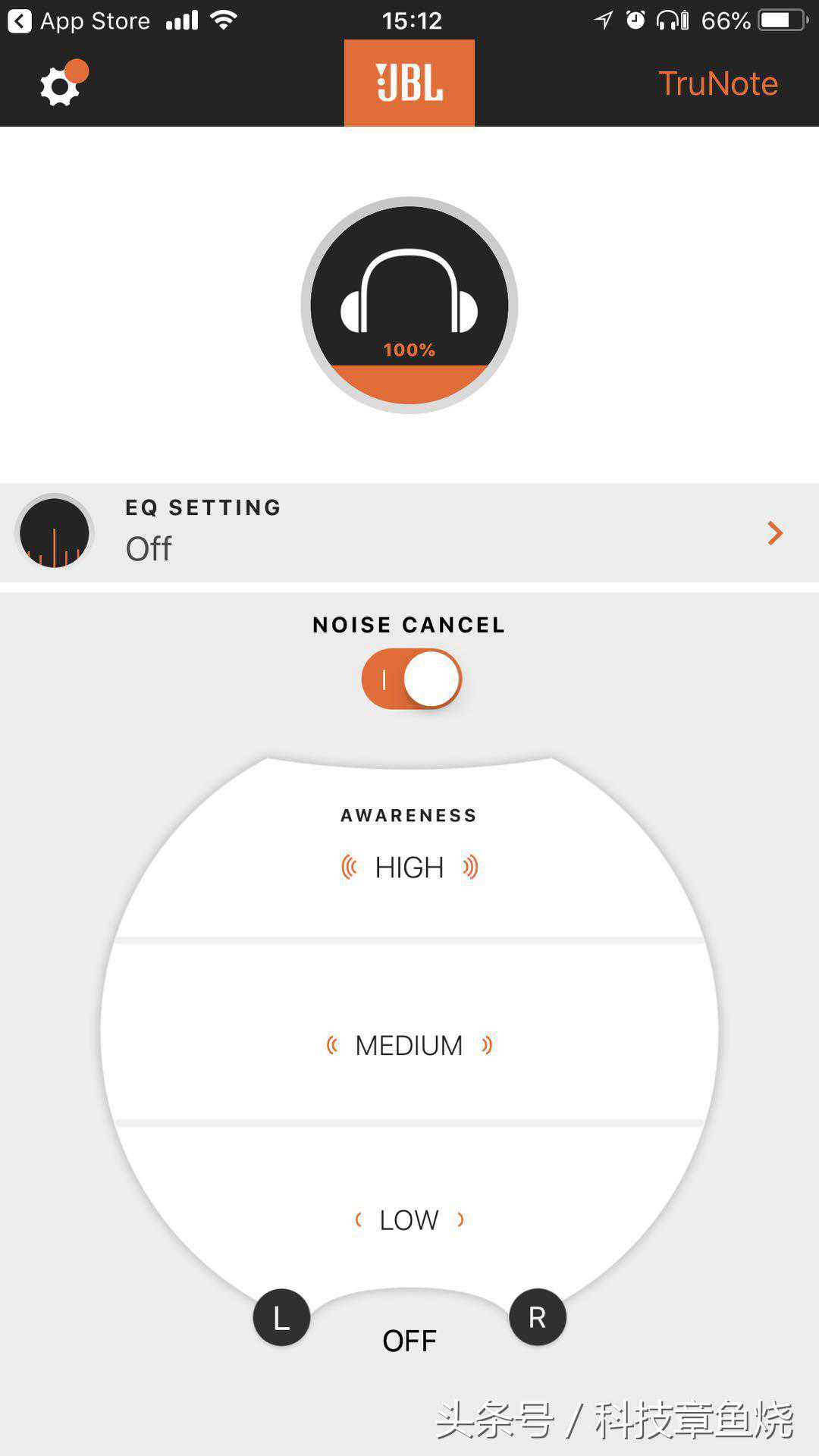This screenshot has width=819, height=1456.
Task: Choose the LOW awareness level
Action: tap(409, 1219)
